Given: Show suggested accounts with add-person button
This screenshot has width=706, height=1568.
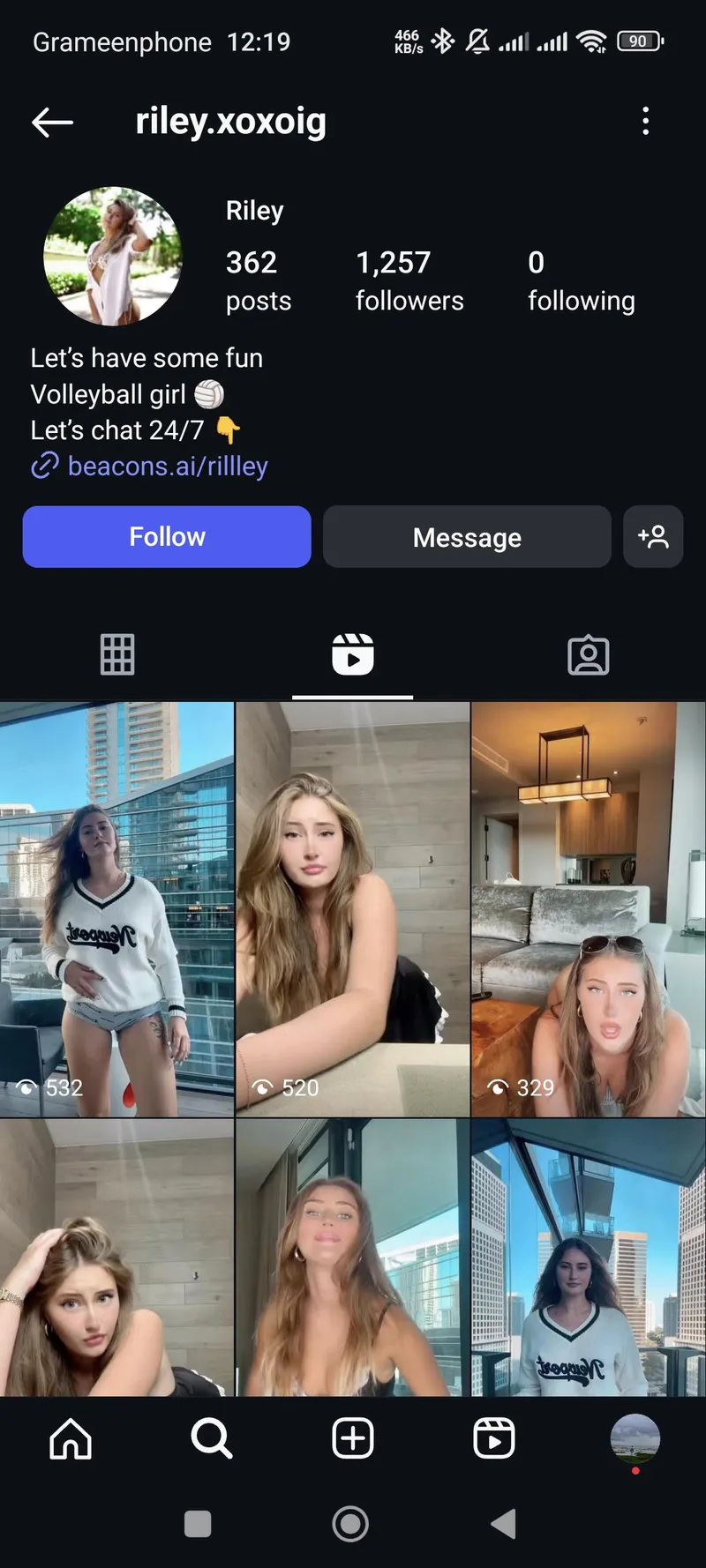Looking at the screenshot, I should [653, 536].
